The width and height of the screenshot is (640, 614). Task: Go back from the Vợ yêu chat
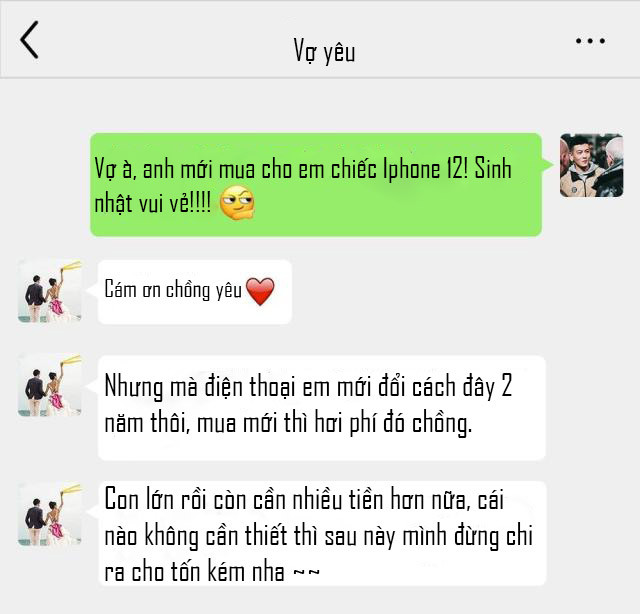pos(29,40)
